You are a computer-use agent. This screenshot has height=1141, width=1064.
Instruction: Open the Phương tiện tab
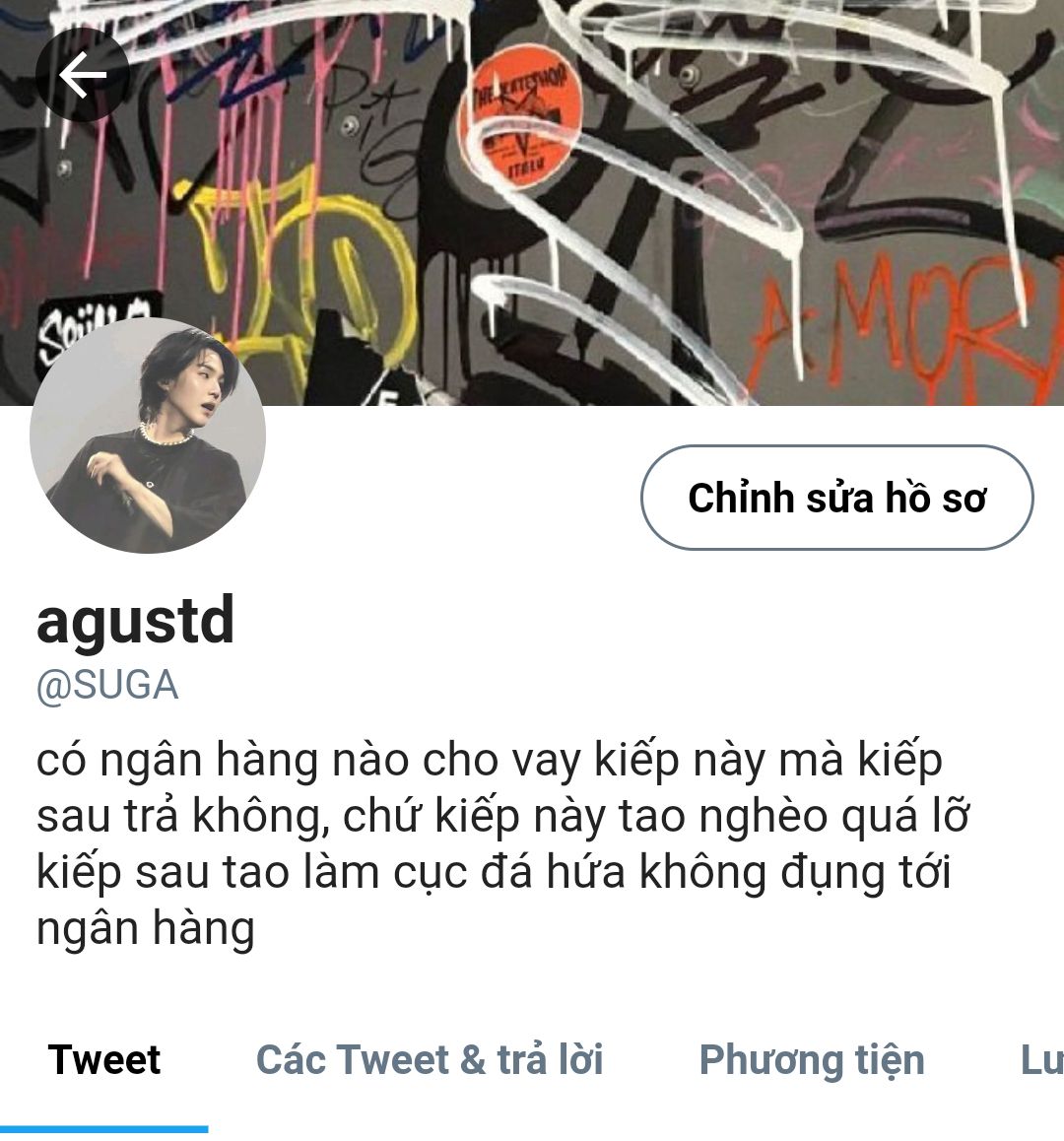pyautogui.click(x=812, y=1060)
